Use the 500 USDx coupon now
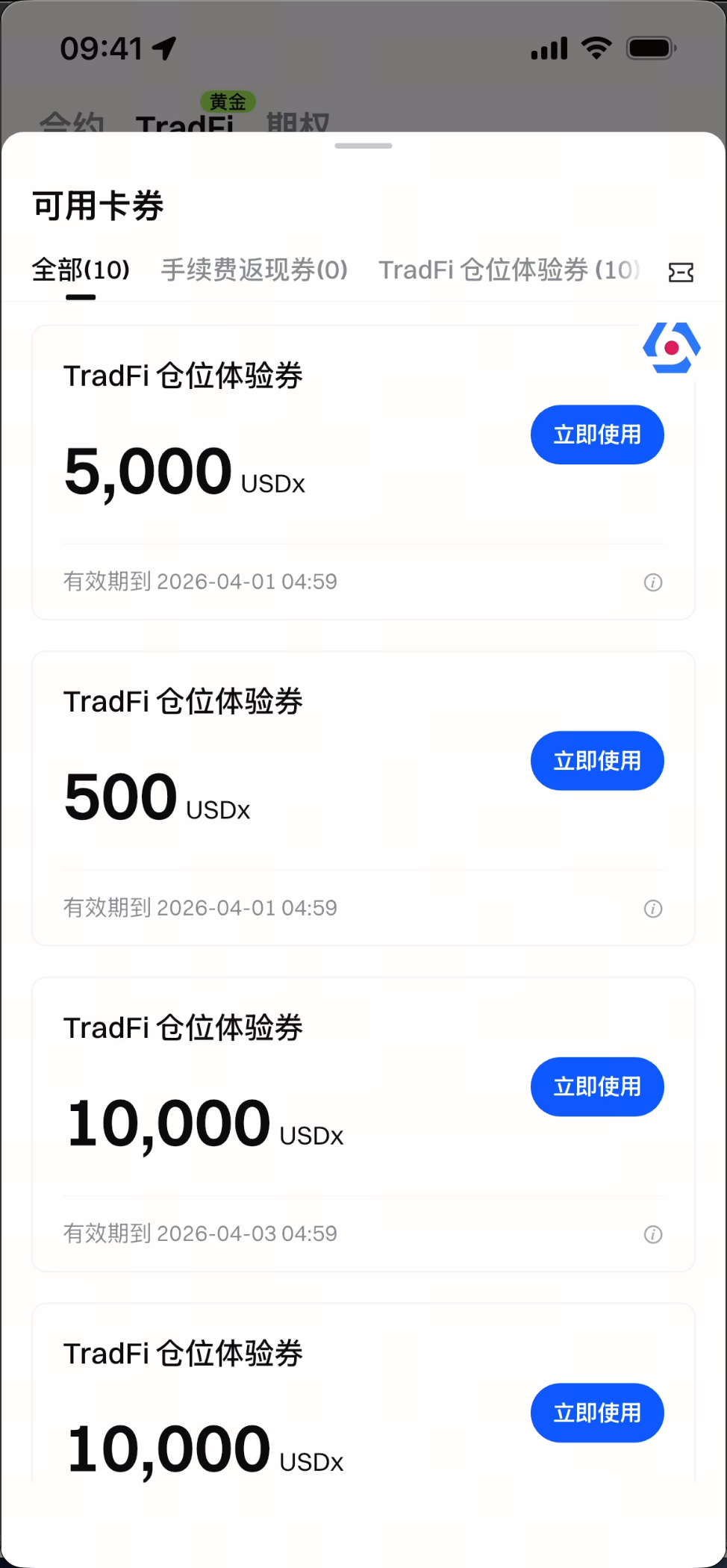The height and width of the screenshot is (1568, 727). pos(597,761)
